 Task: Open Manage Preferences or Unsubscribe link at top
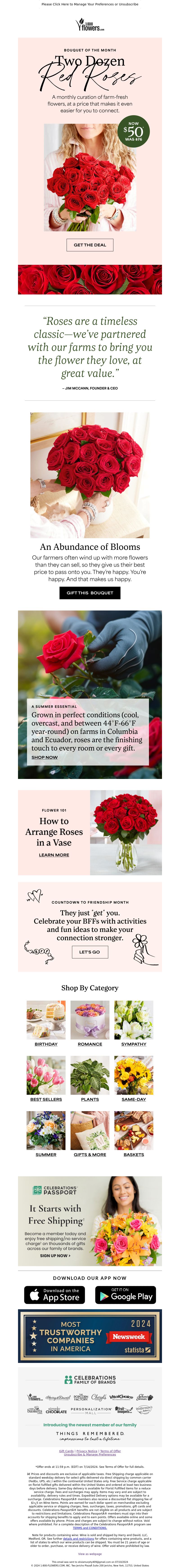point(90,4)
